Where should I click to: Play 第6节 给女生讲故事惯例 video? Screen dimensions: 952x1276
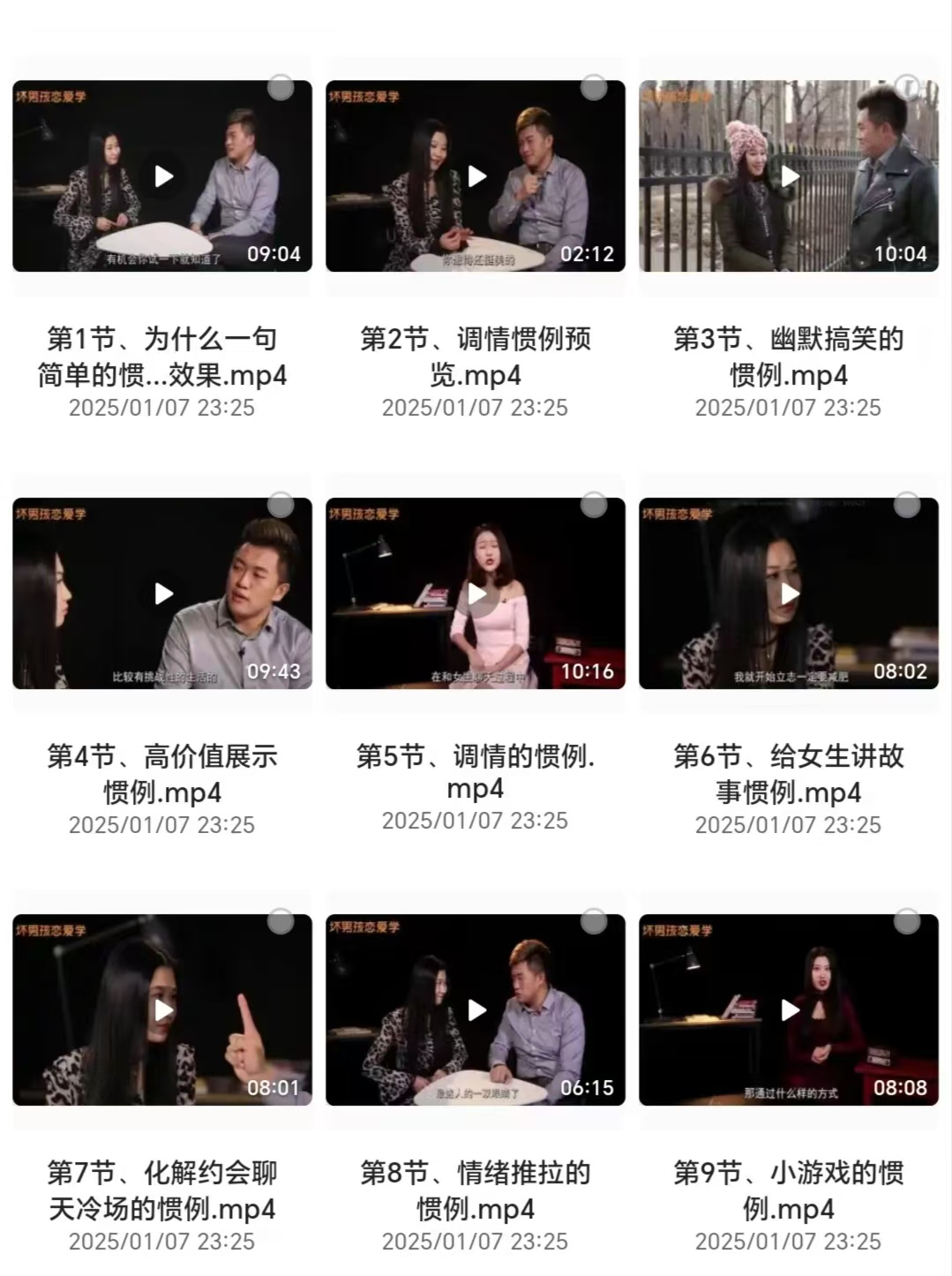[789, 593]
